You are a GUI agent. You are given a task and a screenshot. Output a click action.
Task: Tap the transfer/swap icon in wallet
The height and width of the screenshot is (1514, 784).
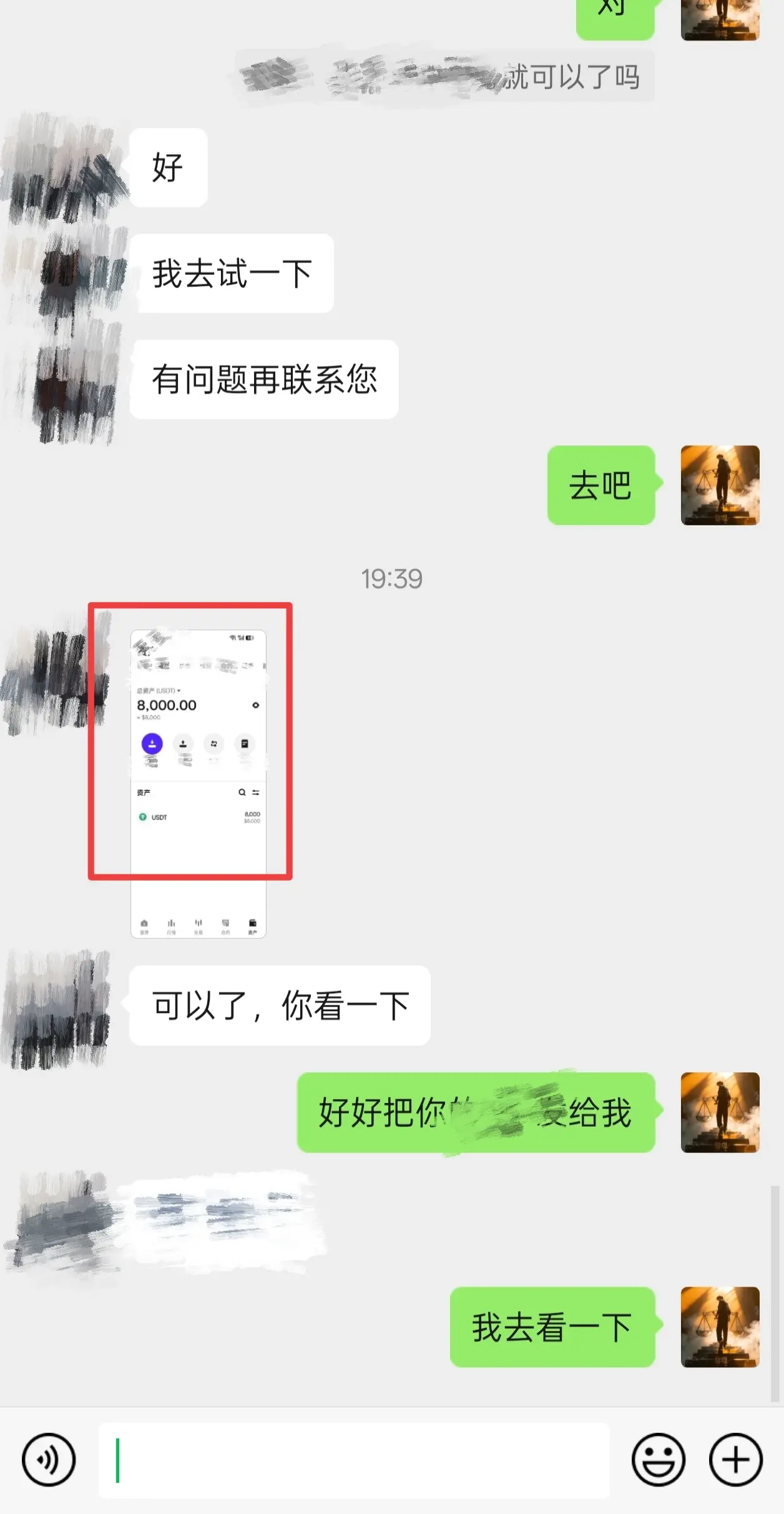pos(214,745)
